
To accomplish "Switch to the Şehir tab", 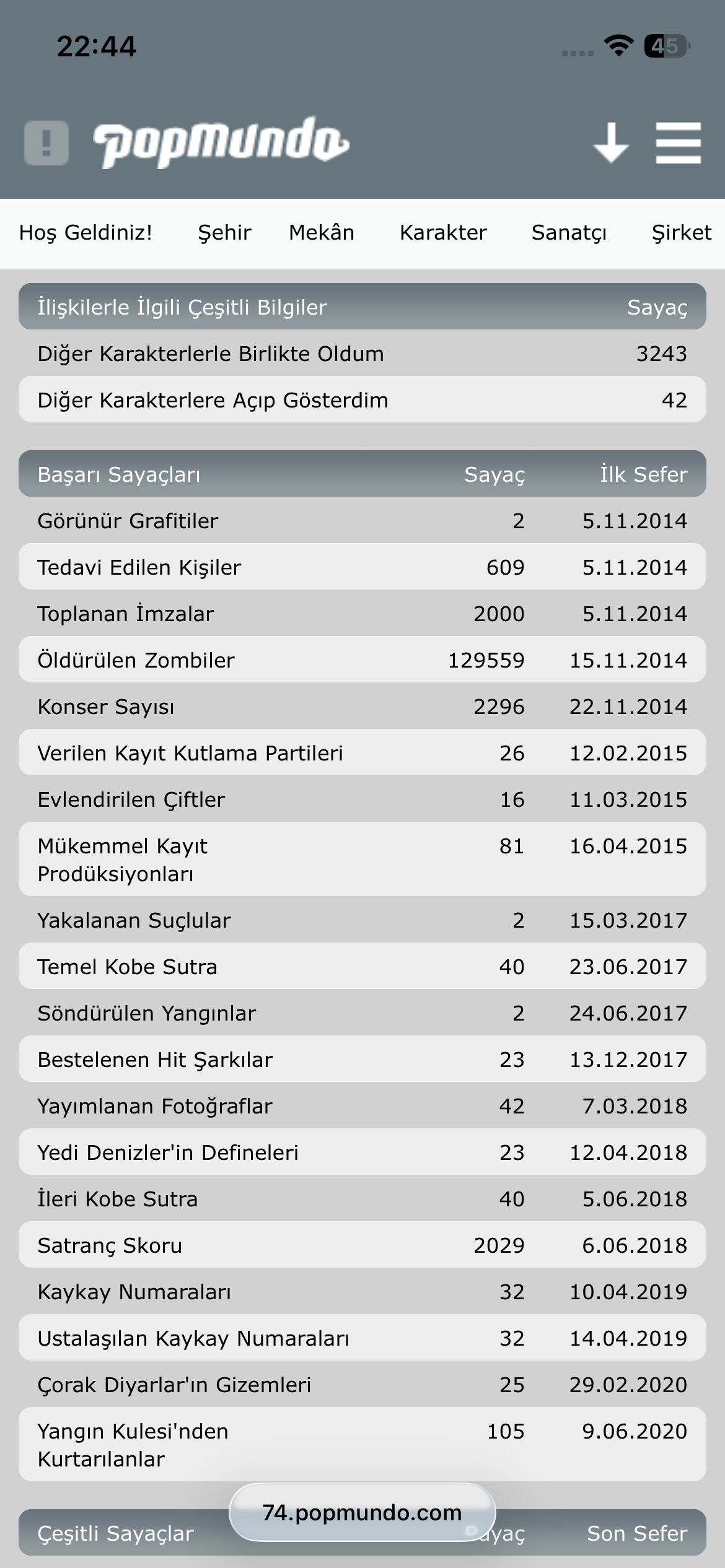I will [224, 233].
